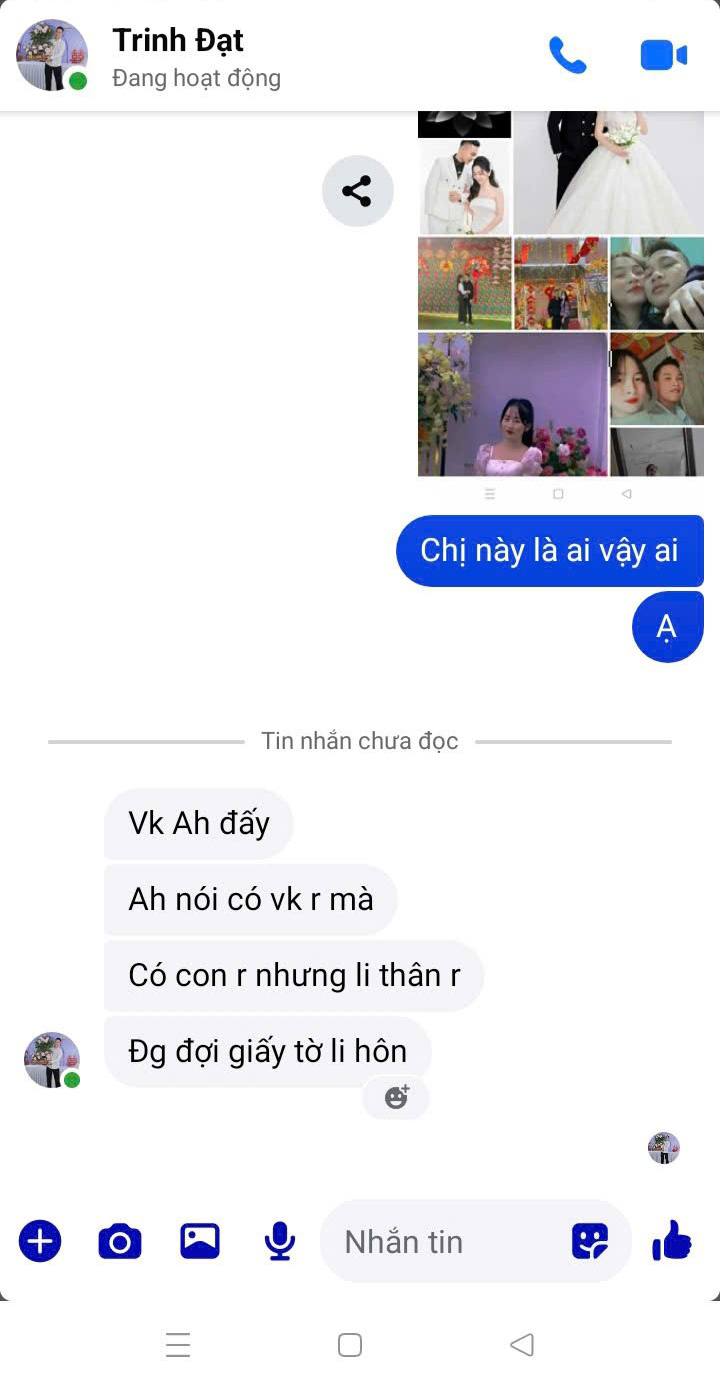Add a reaction to "Đg đợi giấy tờ li hôn"
720x1389 pixels.
(x=396, y=1097)
